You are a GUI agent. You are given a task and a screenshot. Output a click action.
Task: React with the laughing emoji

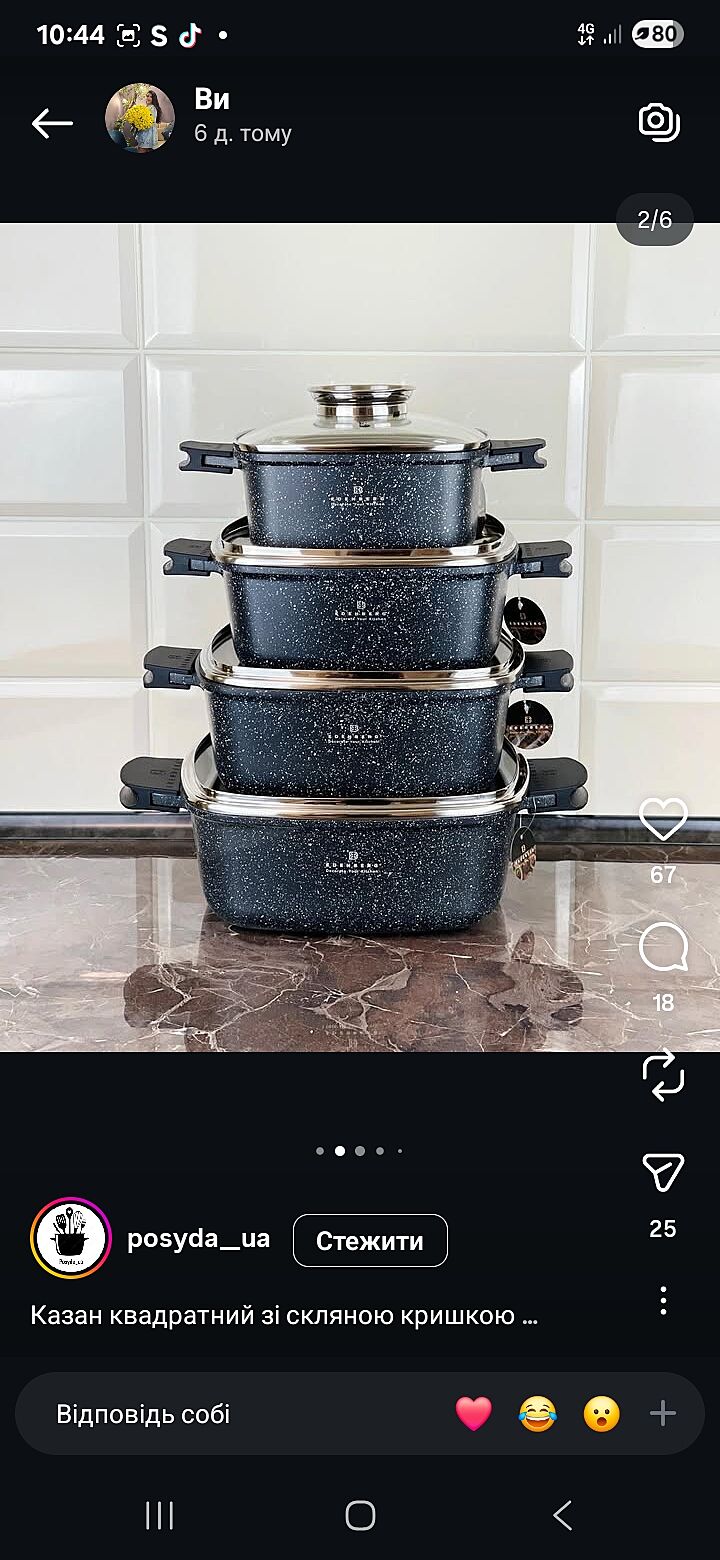[537, 1414]
